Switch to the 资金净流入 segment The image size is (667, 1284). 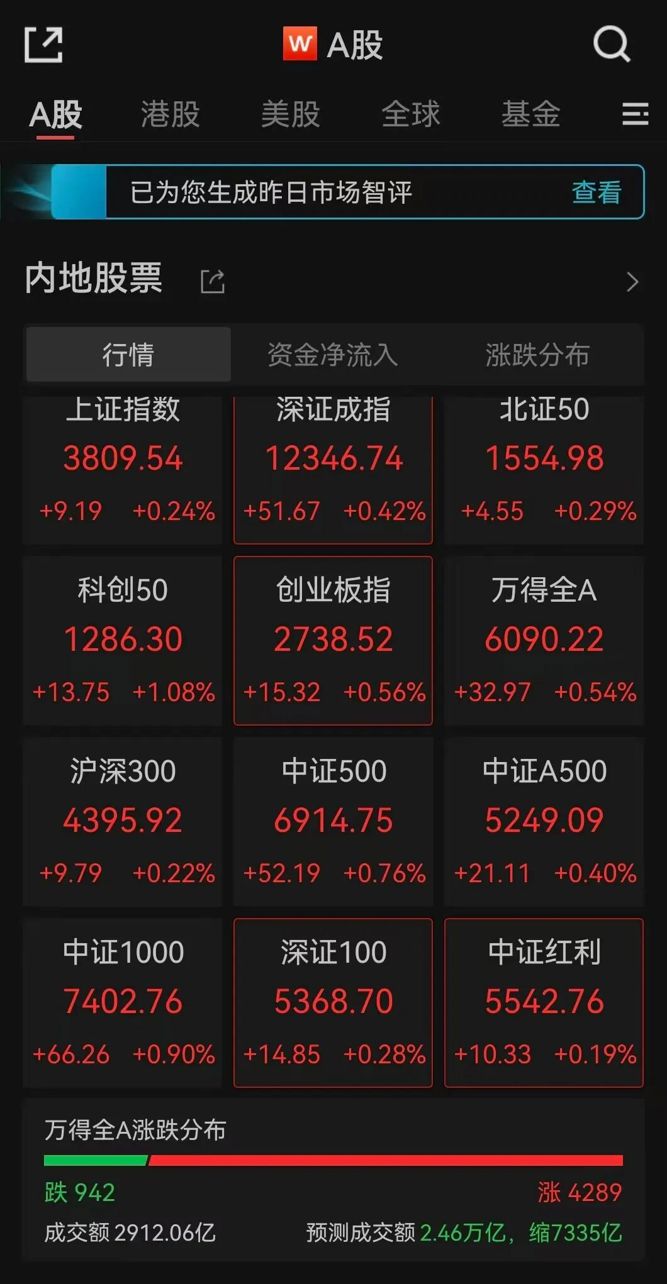[x=333, y=355]
